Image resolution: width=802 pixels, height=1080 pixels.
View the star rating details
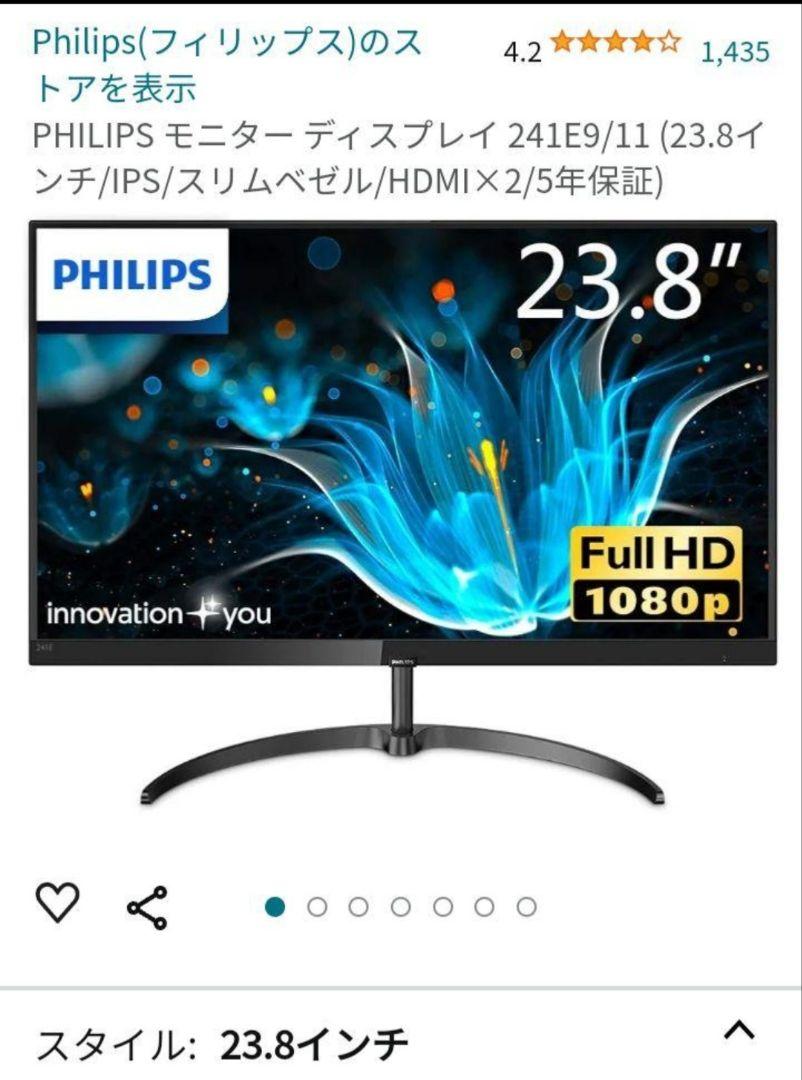click(615, 45)
